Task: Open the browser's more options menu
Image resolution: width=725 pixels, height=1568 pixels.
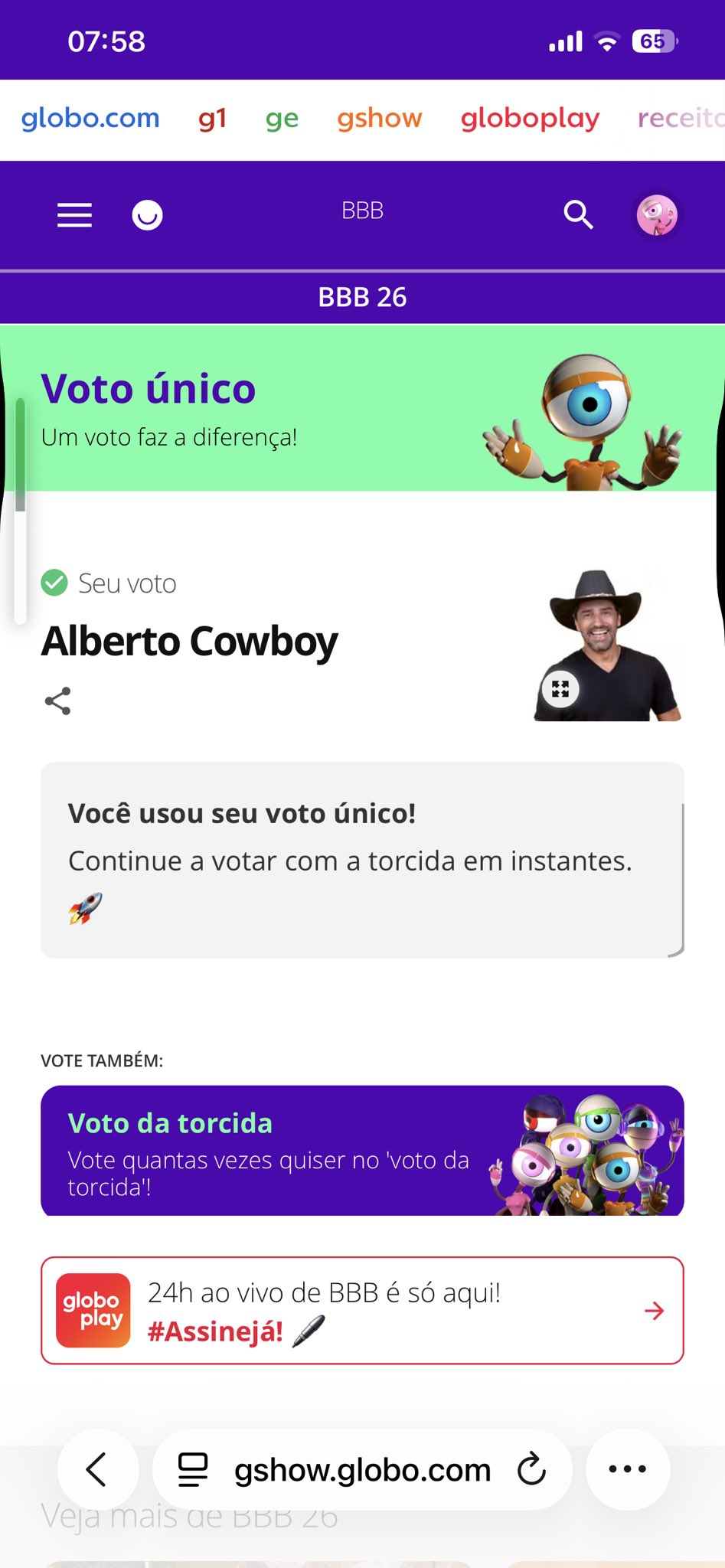Action: click(627, 1469)
